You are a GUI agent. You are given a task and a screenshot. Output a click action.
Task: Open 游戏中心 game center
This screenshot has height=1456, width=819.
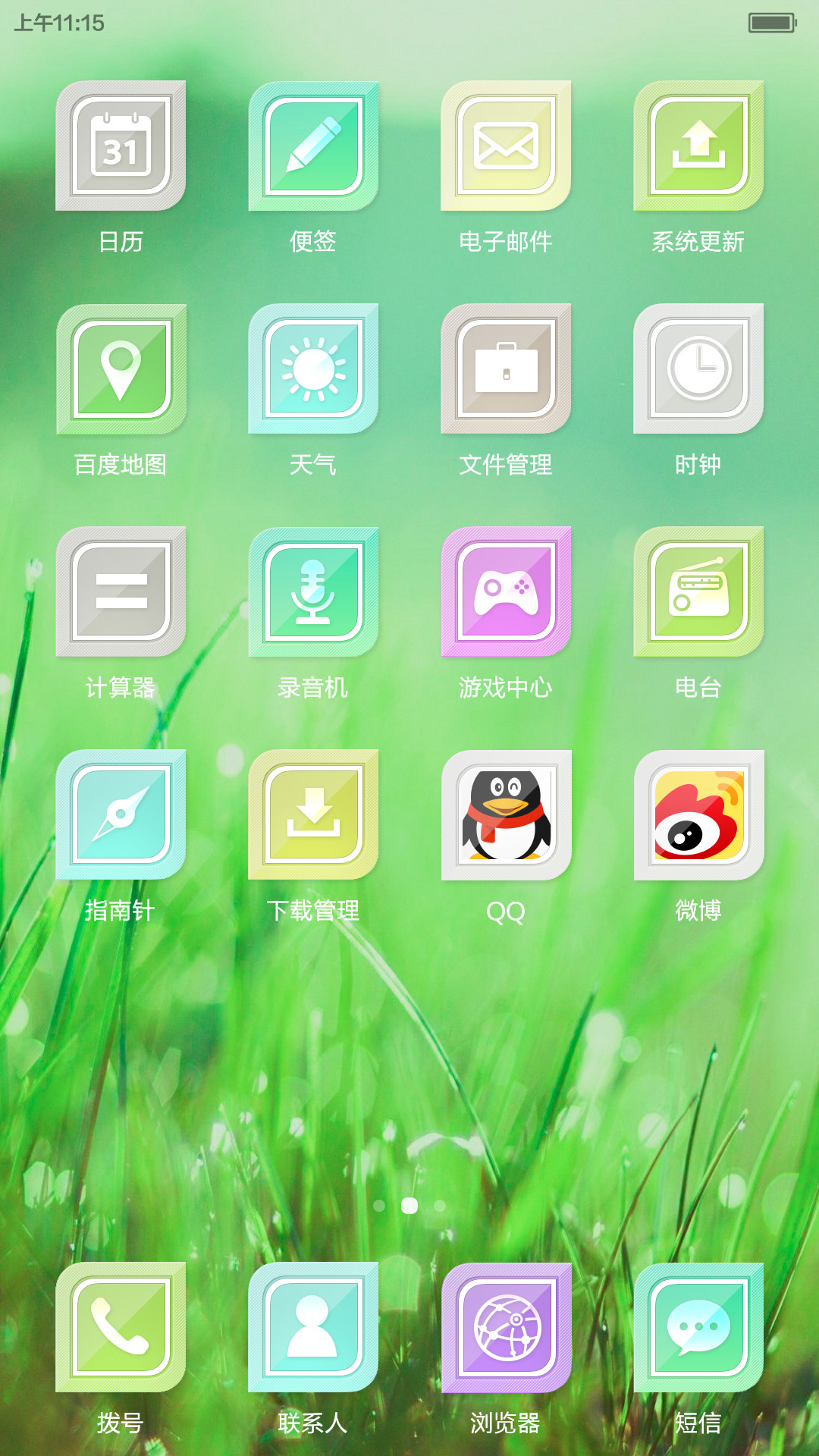506,591
